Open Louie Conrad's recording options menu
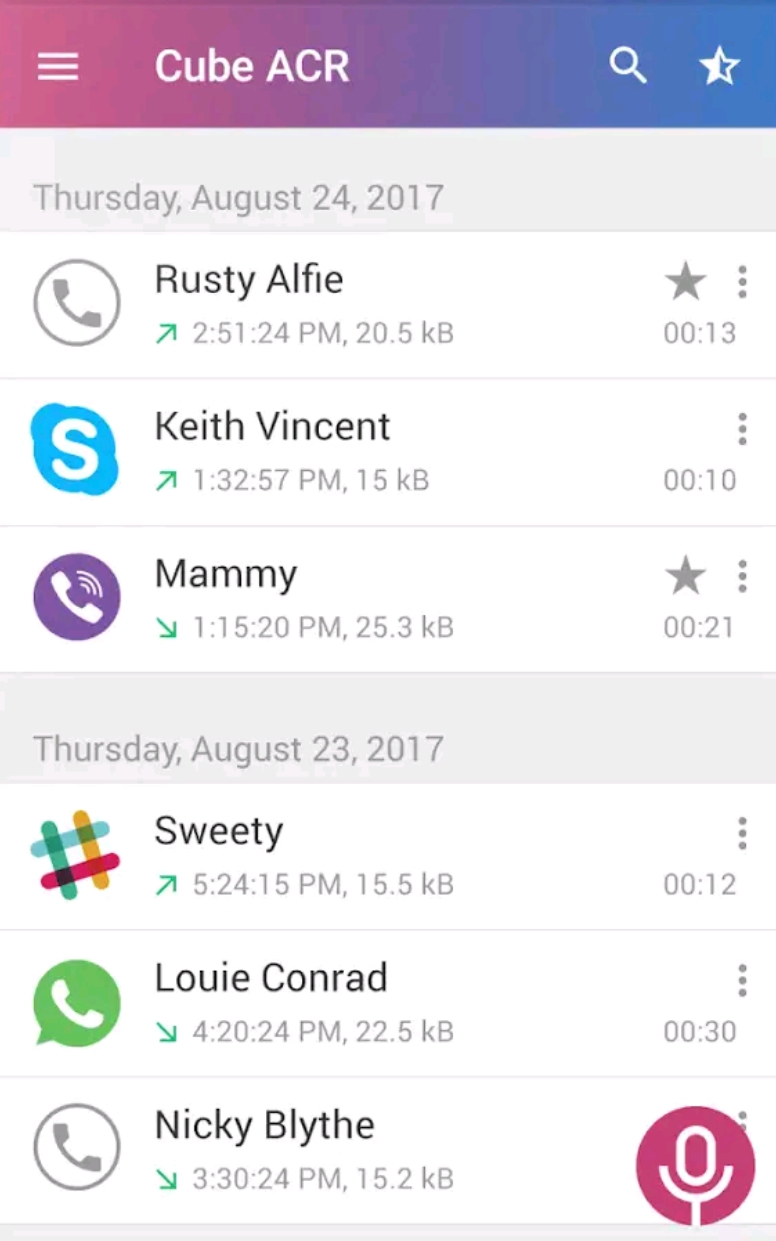776x1241 pixels. (x=742, y=979)
